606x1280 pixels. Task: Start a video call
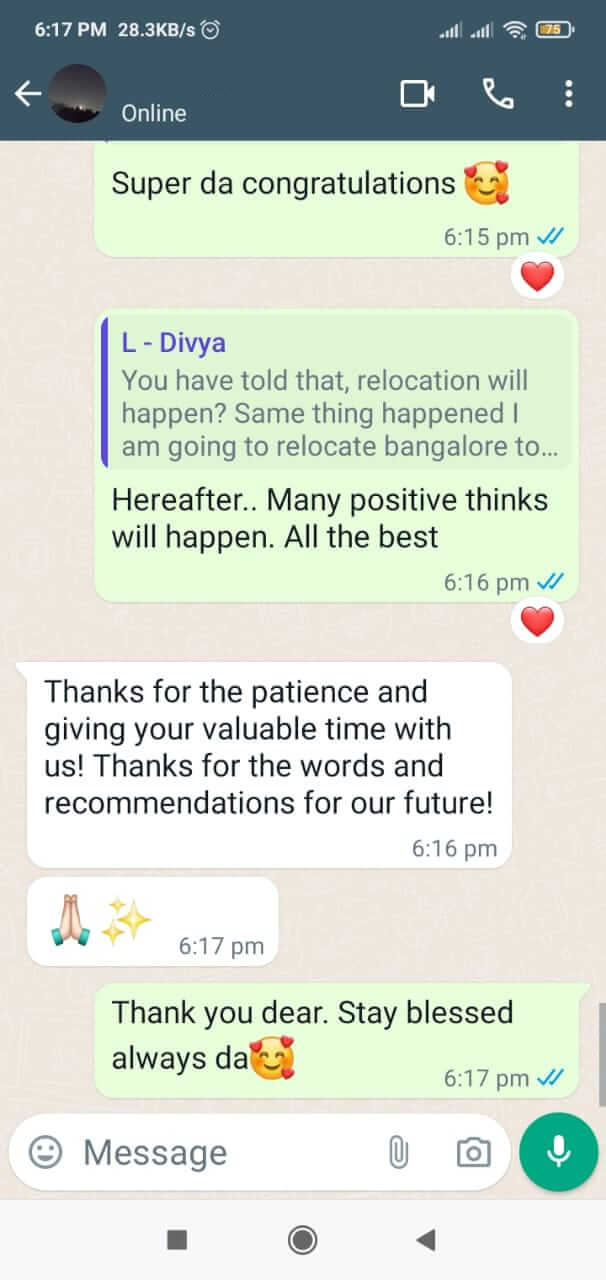coord(417,94)
